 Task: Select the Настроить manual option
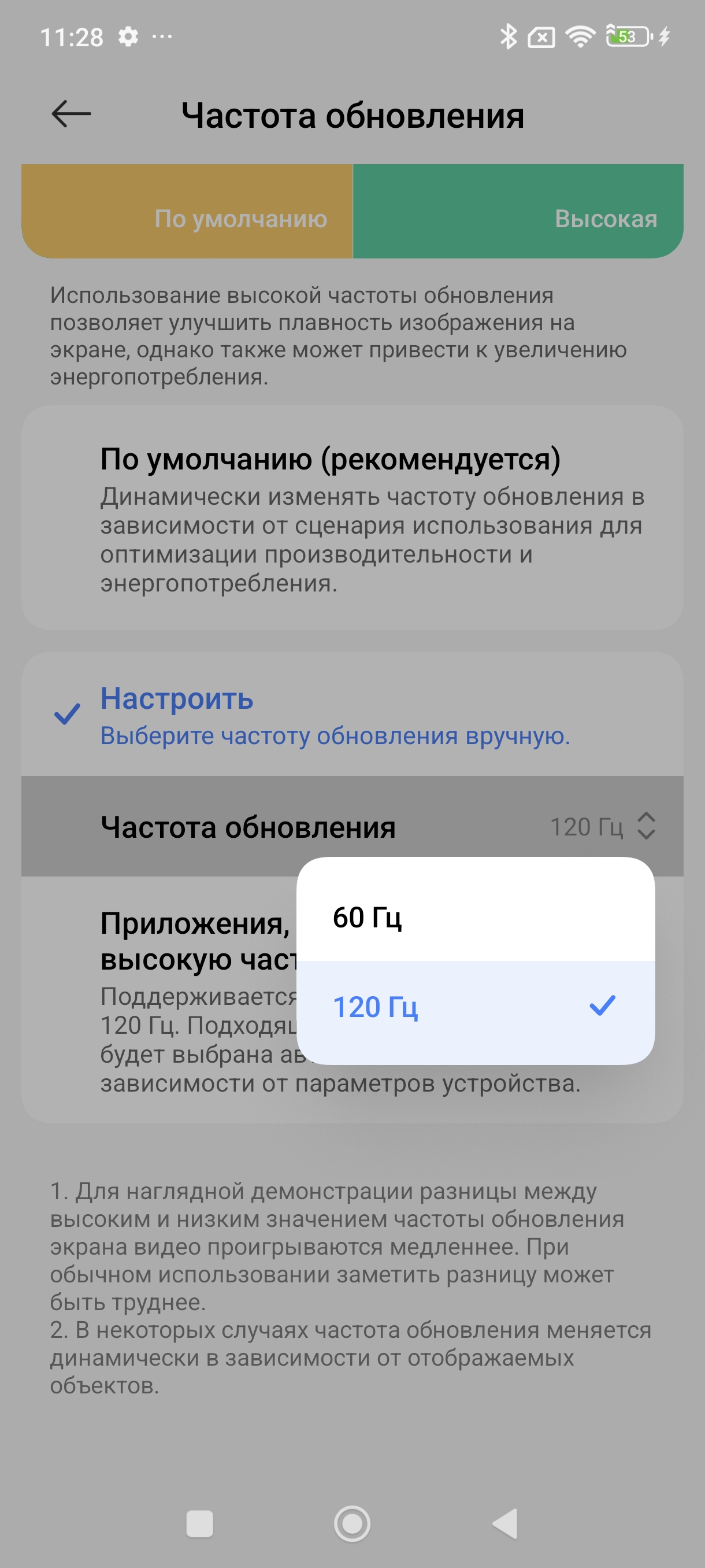point(352,715)
